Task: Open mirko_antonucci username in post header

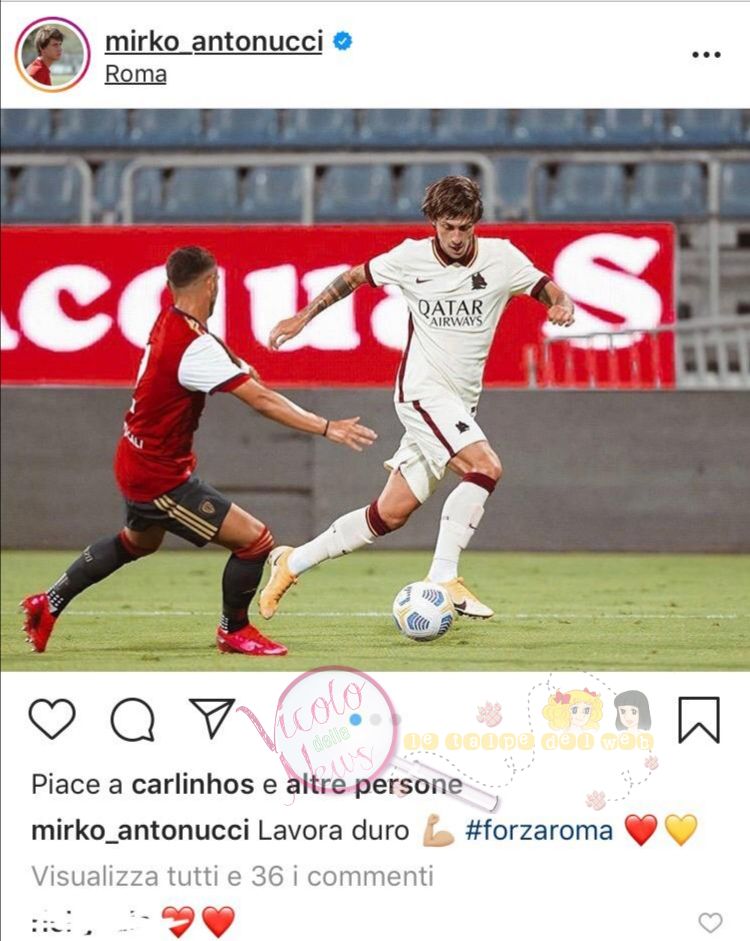Action: pos(213,41)
